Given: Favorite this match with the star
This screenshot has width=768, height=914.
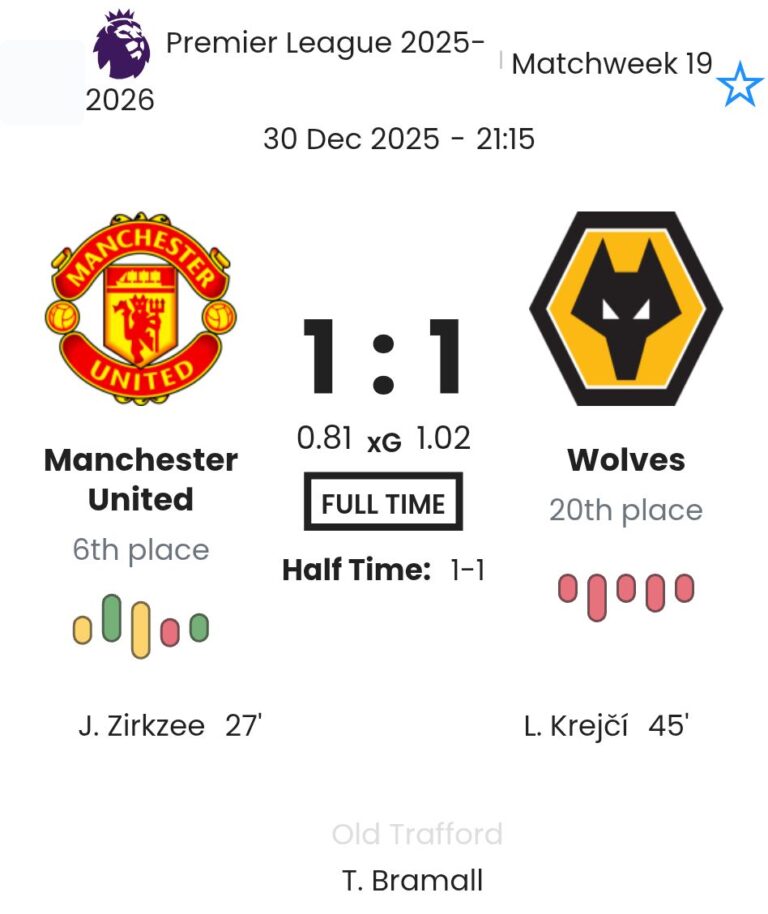Looking at the screenshot, I should click(740, 85).
